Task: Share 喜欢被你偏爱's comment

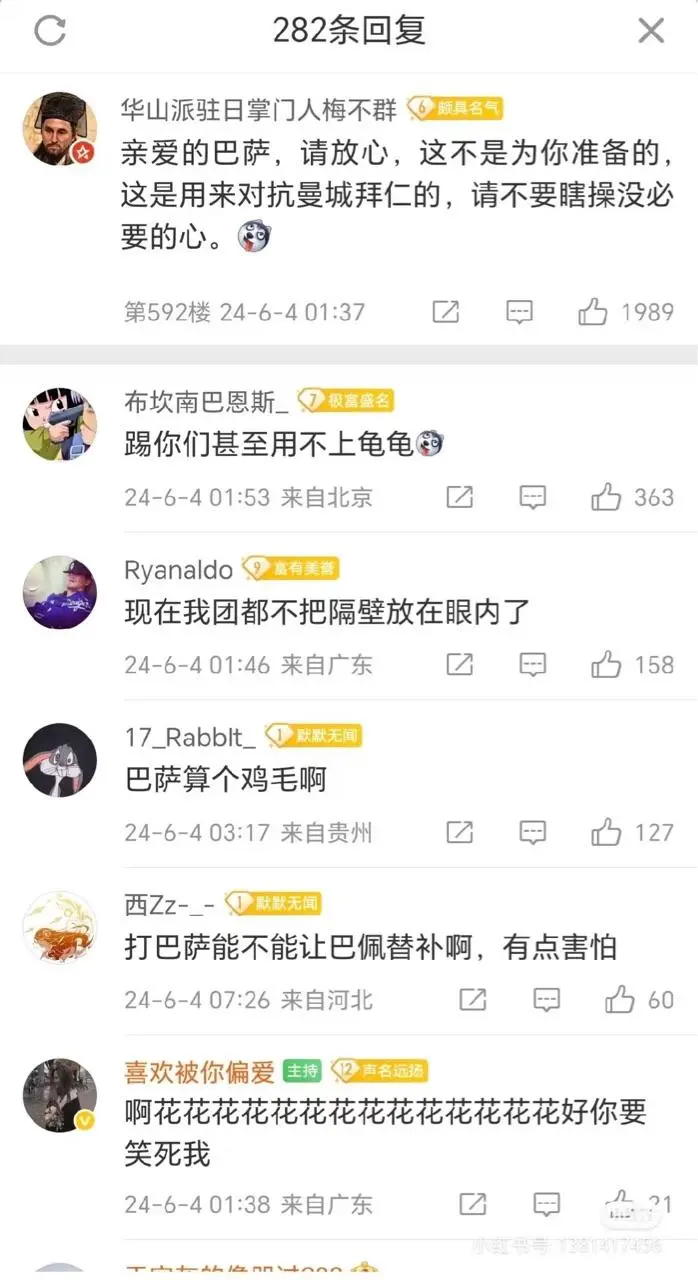Action: coord(472,1204)
